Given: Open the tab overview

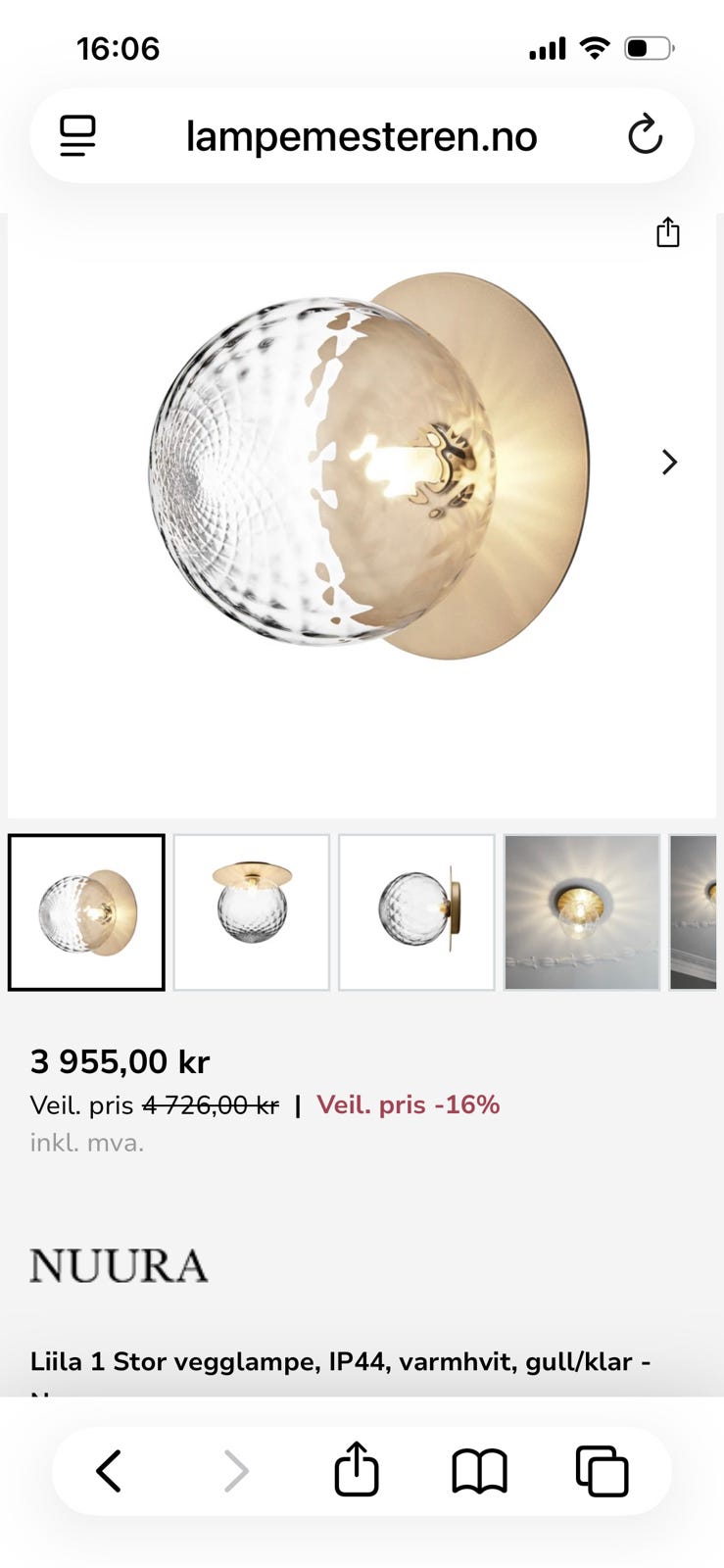Looking at the screenshot, I should [602, 1469].
